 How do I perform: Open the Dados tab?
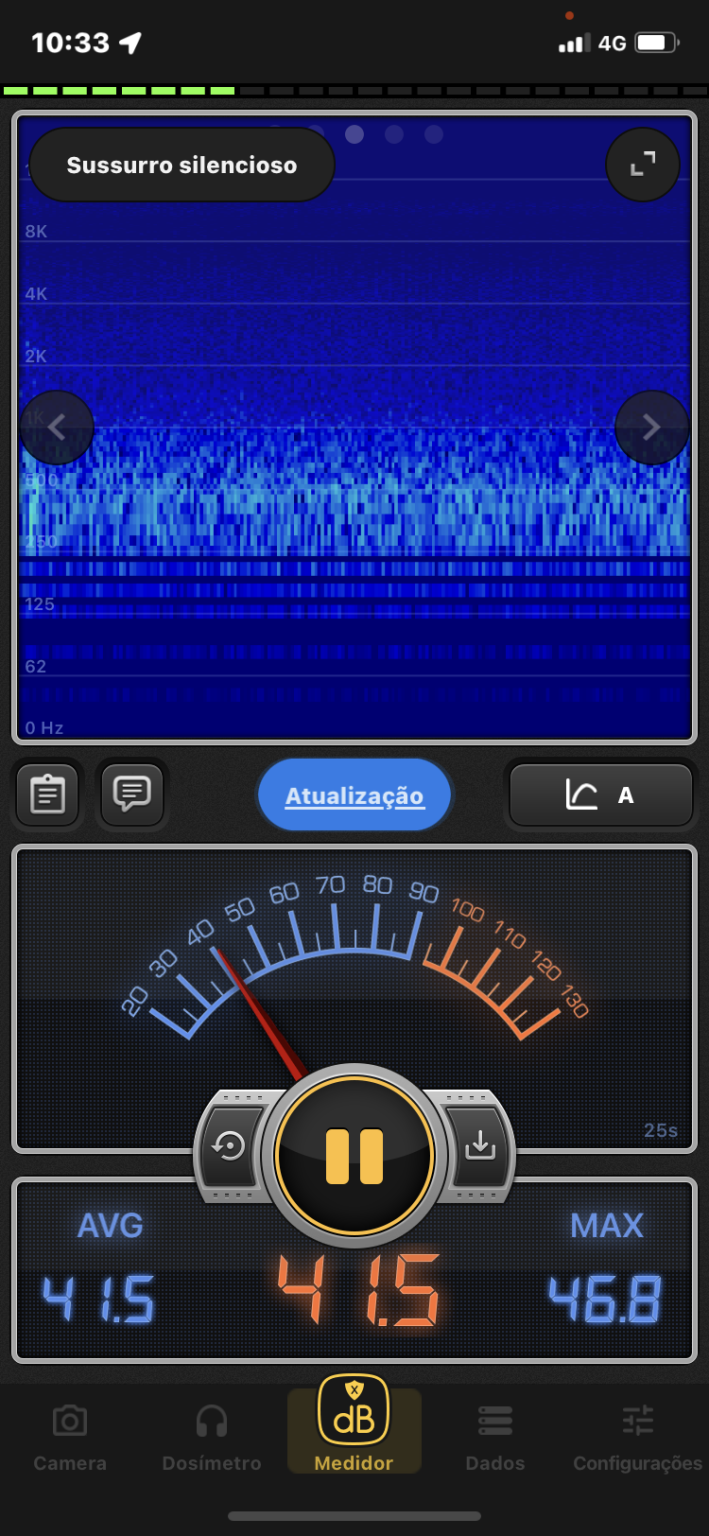pyautogui.click(x=495, y=1438)
